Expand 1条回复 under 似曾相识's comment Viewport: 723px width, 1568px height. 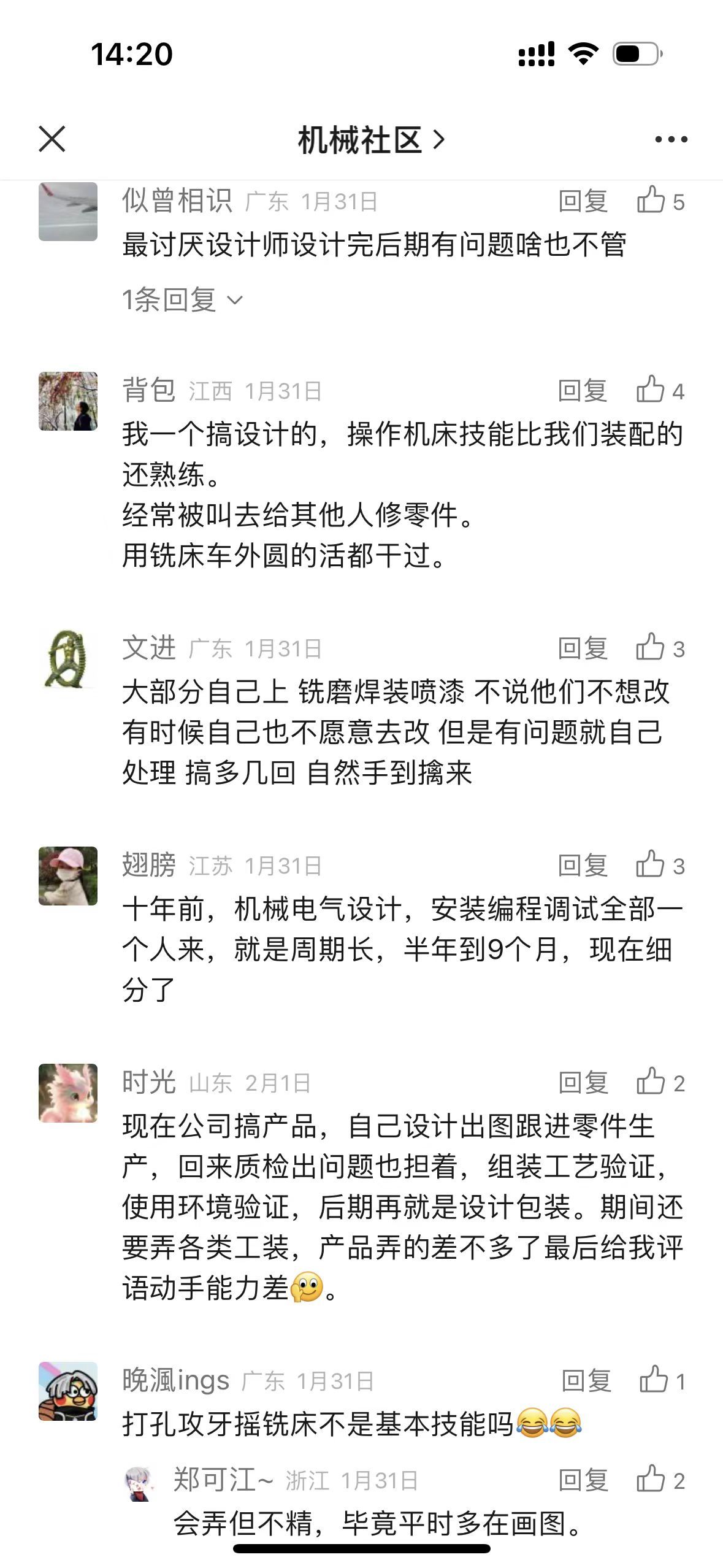tap(182, 299)
